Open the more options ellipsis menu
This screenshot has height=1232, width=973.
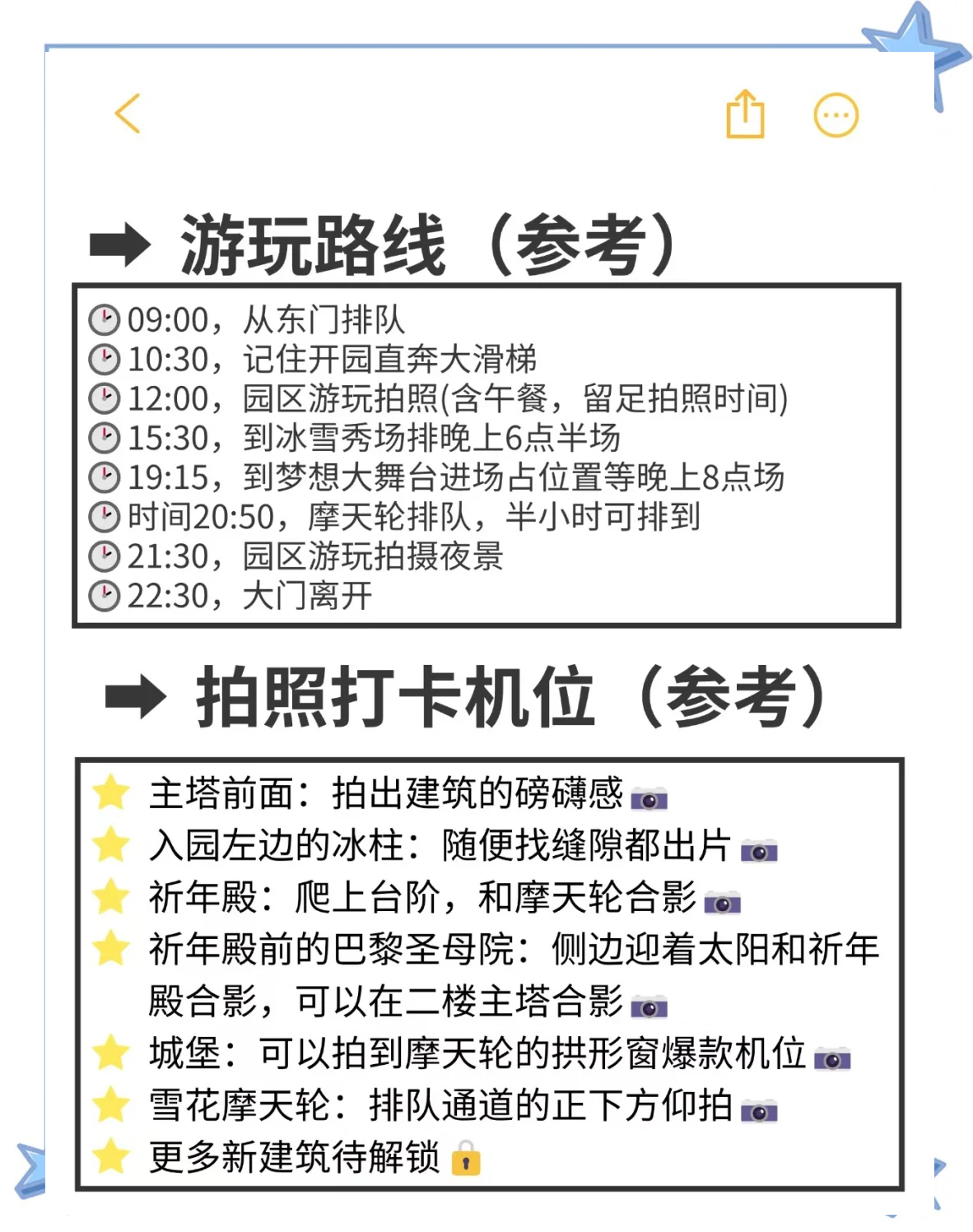835,114
